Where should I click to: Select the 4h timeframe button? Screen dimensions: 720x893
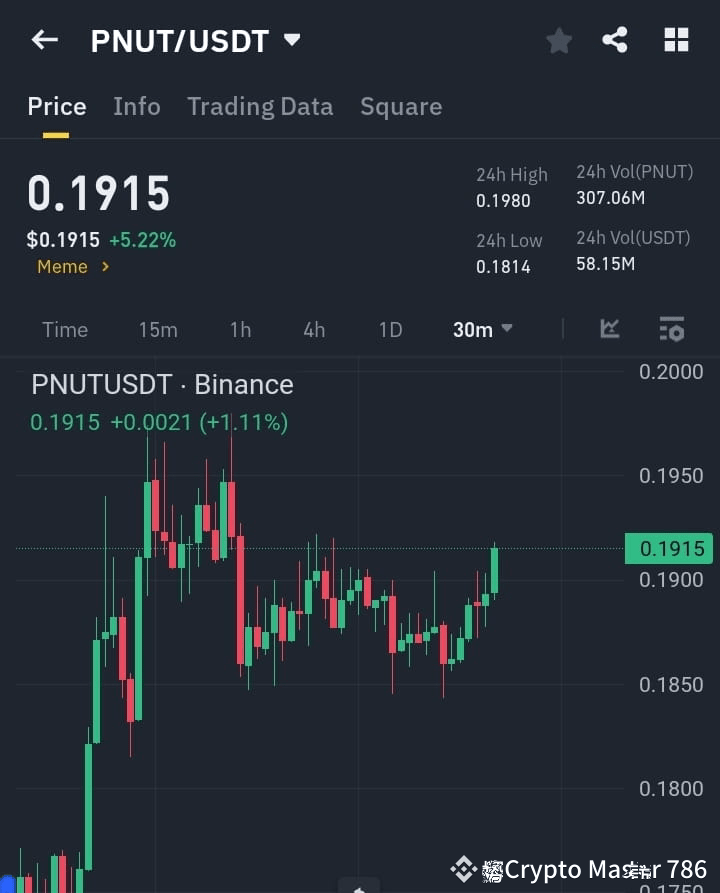[x=313, y=329]
